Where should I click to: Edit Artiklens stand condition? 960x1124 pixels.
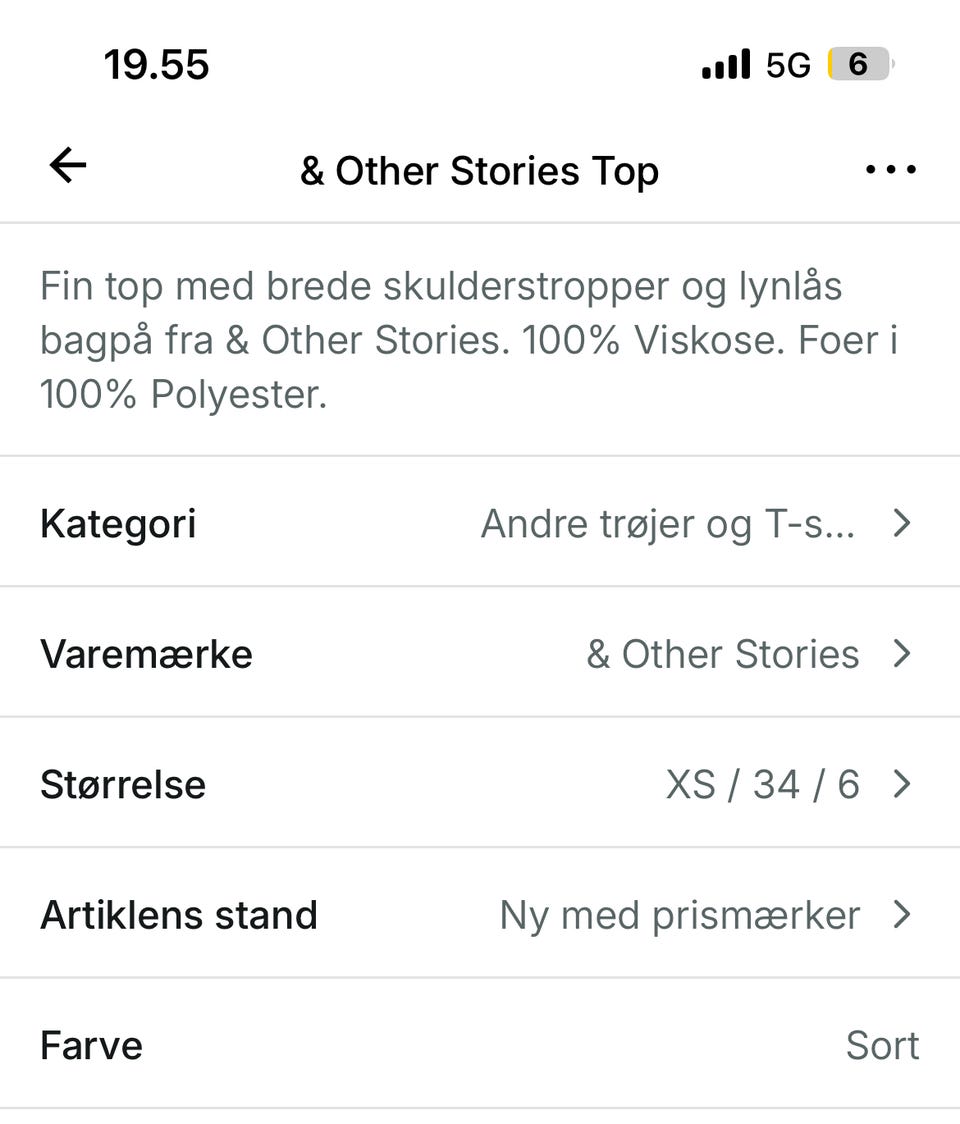pyautogui.click(x=480, y=915)
